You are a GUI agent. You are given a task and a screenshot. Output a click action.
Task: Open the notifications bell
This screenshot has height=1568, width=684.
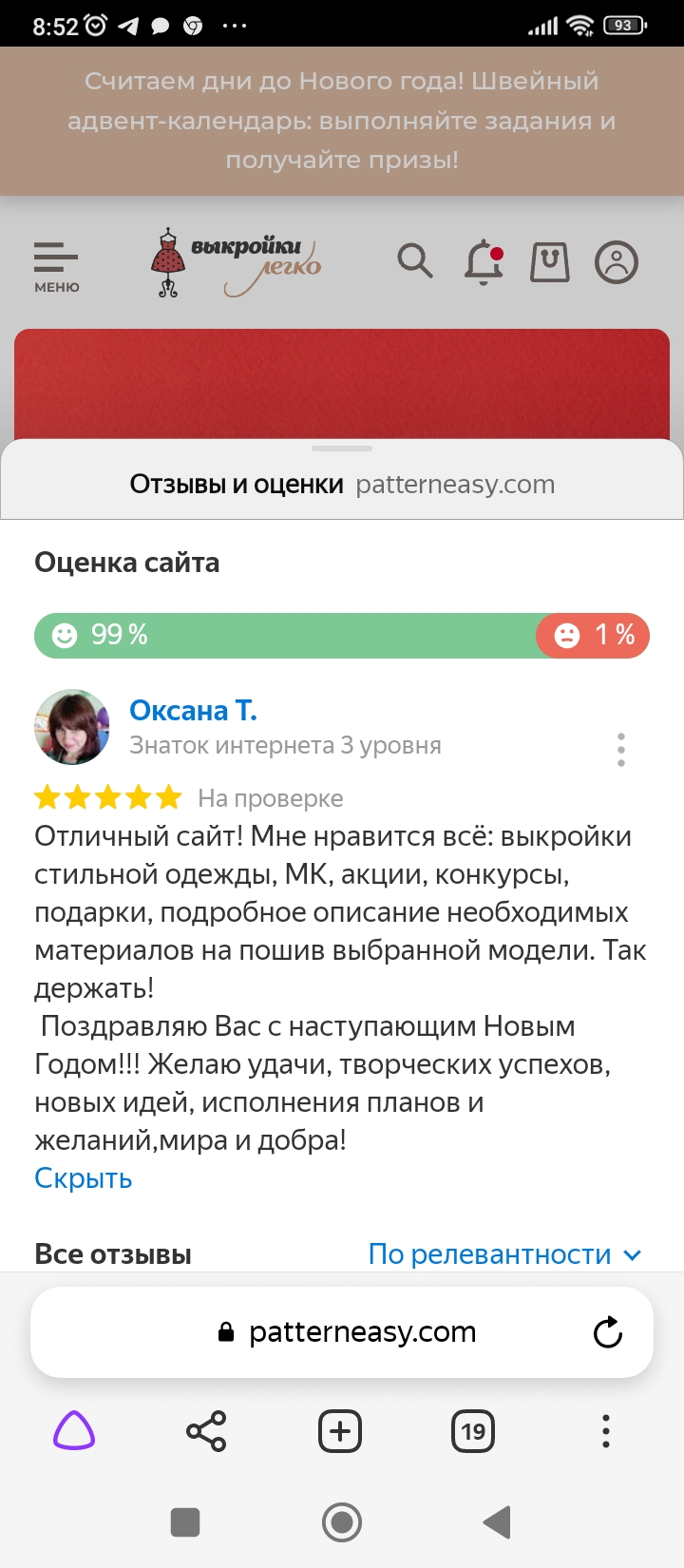pyautogui.click(x=484, y=262)
